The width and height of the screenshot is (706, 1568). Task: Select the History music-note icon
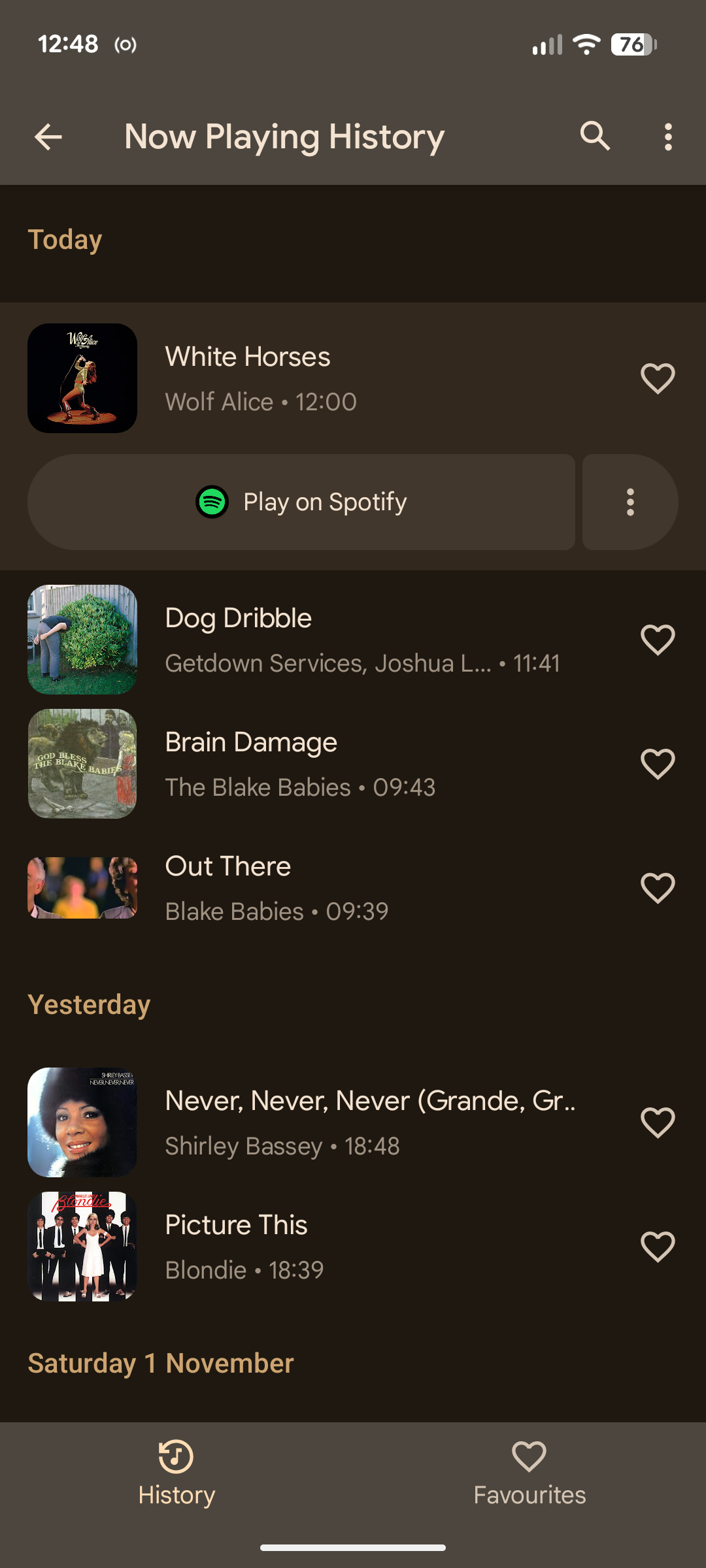[176, 1458]
